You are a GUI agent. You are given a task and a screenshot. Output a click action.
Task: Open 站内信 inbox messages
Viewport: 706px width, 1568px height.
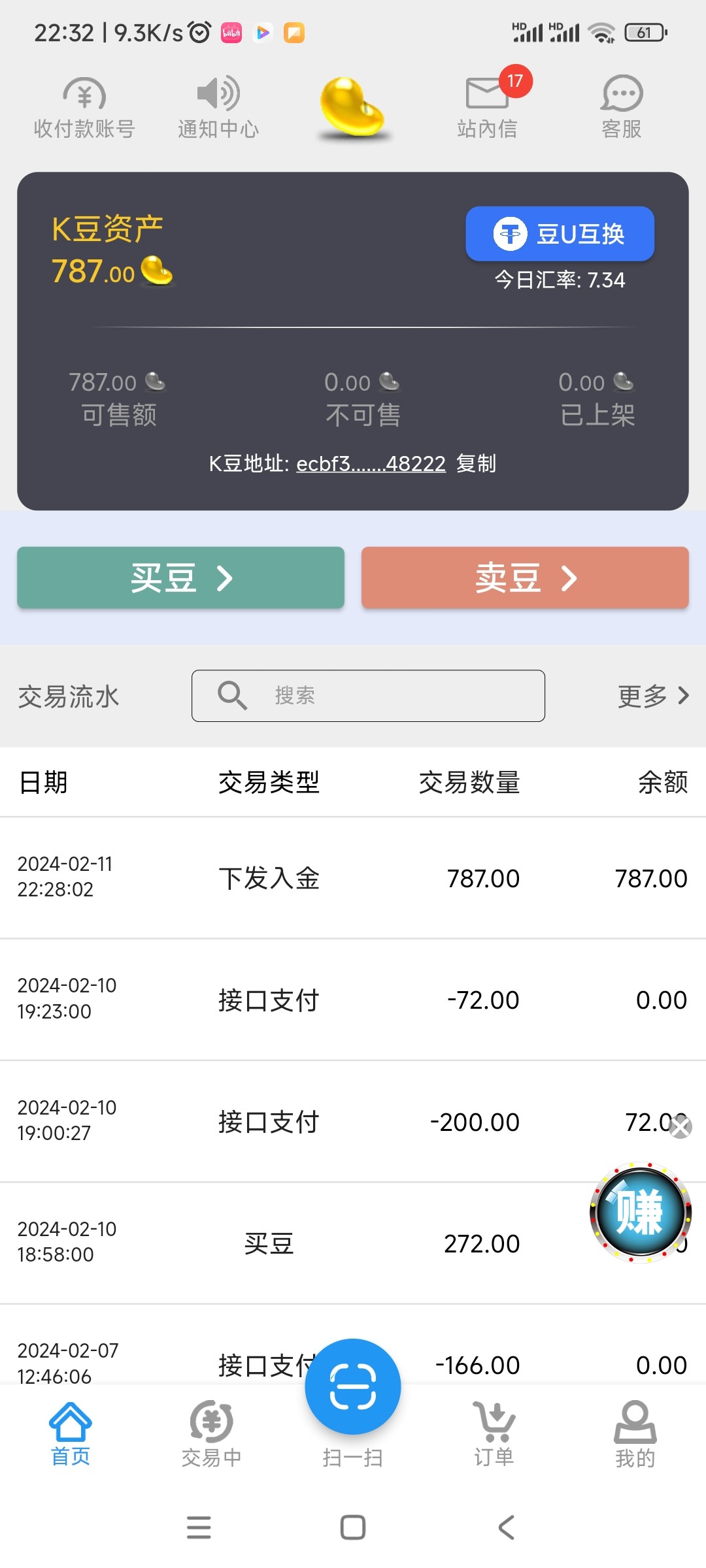pyautogui.click(x=487, y=108)
